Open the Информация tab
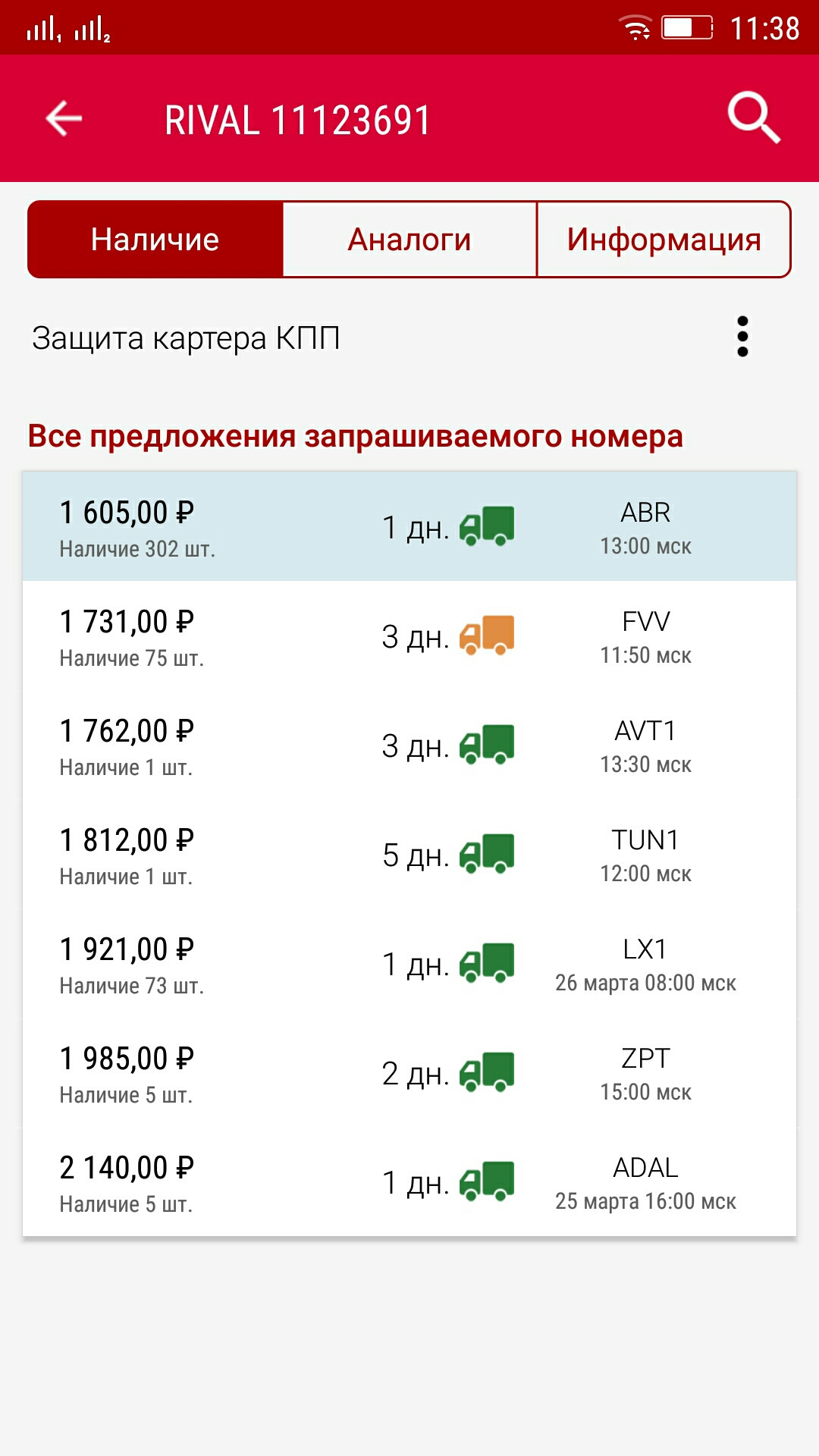Image resolution: width=819 pixels, height=1456 pixels. tap(664, 240)
